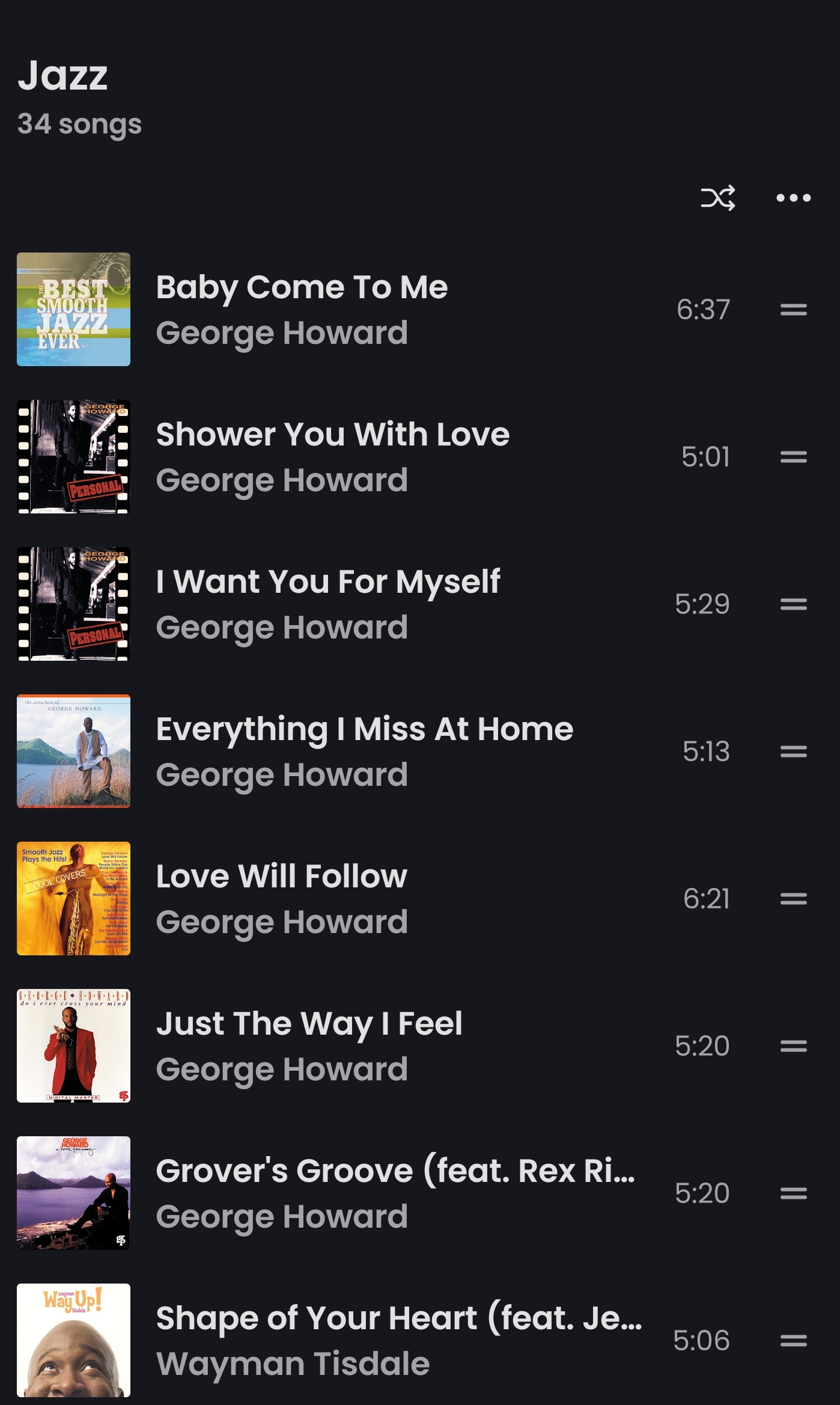
Task: Open album art for Grover's Groove
Action: 73,1193
